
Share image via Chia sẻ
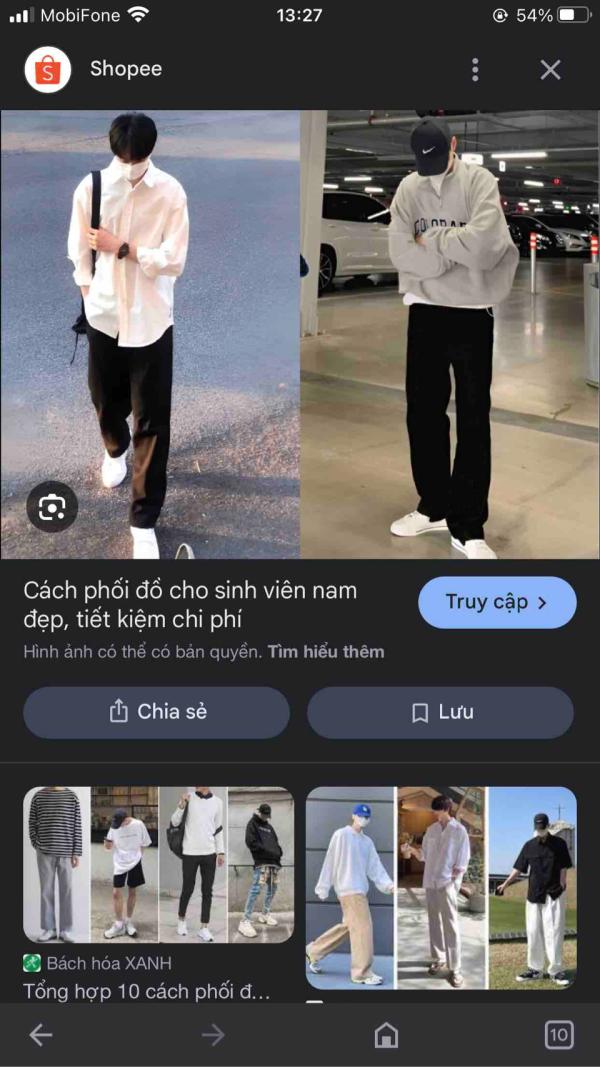[157, 712]
